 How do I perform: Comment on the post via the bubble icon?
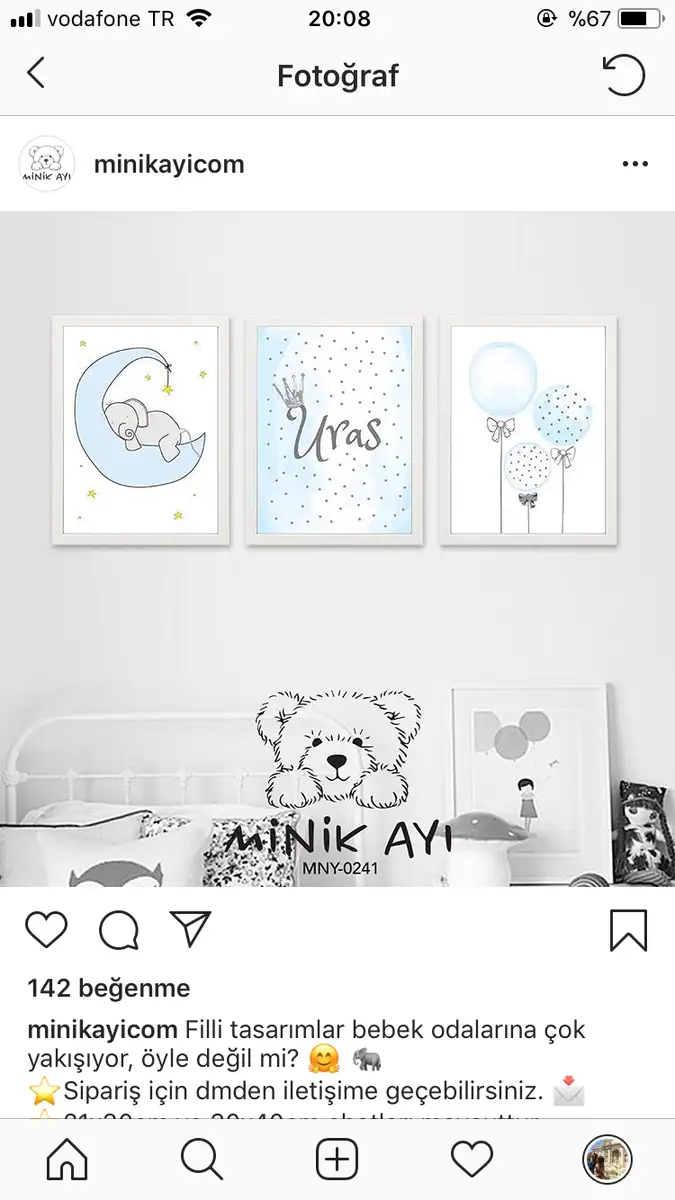pyautogui.click(x=119, y=930)
